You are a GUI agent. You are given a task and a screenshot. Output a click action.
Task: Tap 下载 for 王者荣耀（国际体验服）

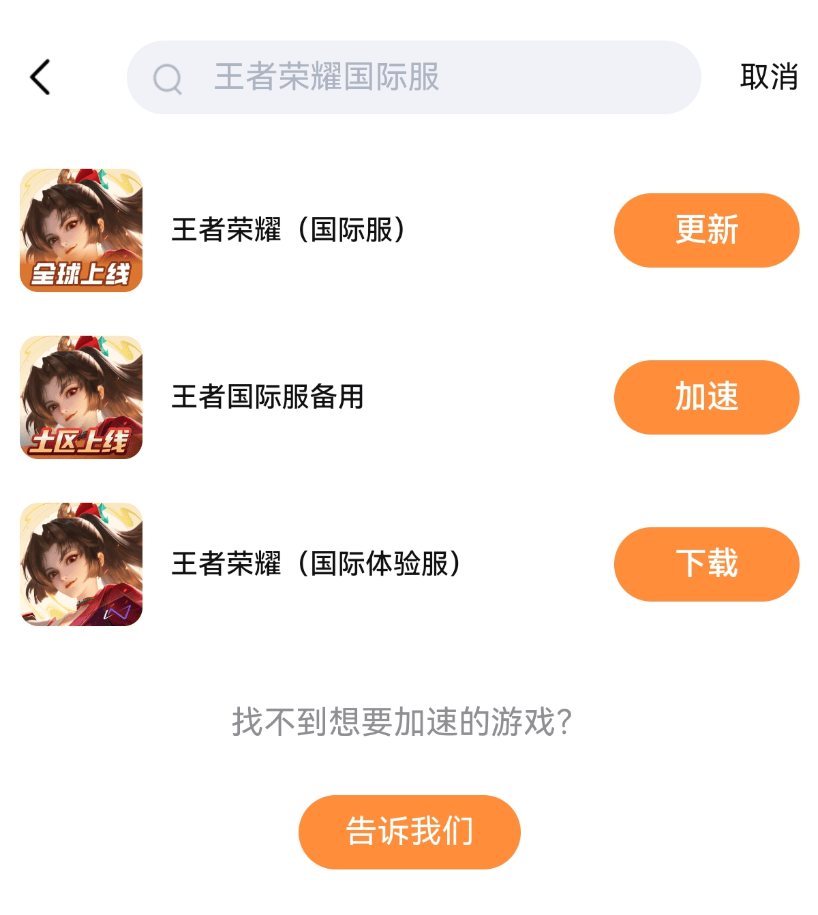[706, 564]
